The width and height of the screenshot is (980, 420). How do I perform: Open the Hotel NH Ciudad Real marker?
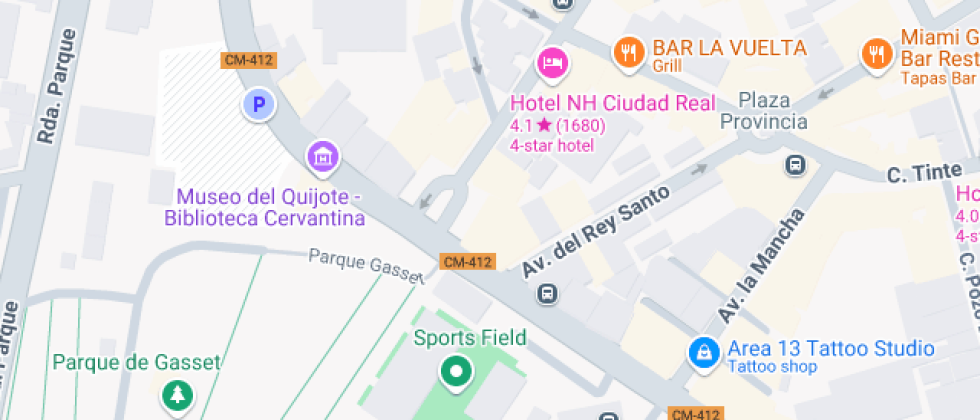click(x=553, y=64)
